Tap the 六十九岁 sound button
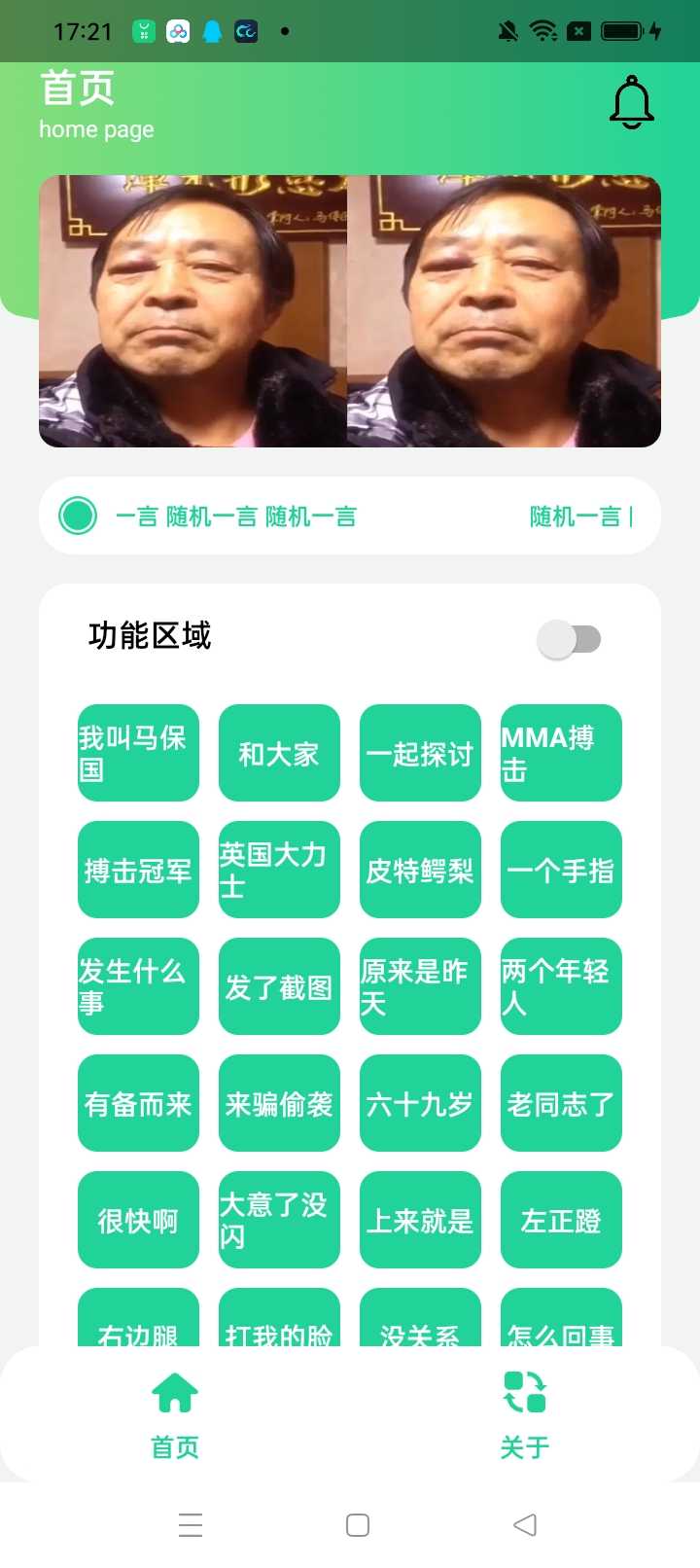The image size is (700, 1568). click(420, 1103)
